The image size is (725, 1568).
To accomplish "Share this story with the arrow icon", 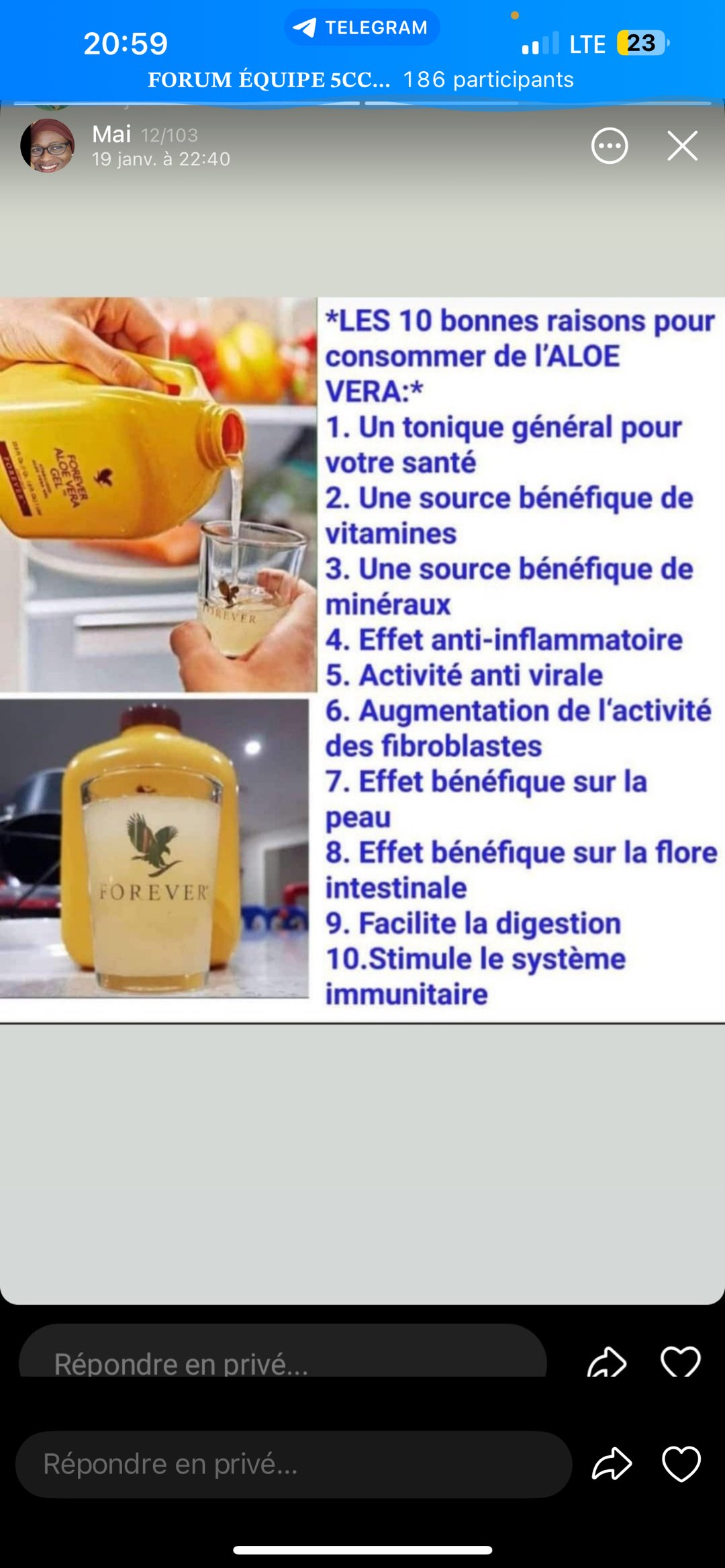I will pos(612,1464).
